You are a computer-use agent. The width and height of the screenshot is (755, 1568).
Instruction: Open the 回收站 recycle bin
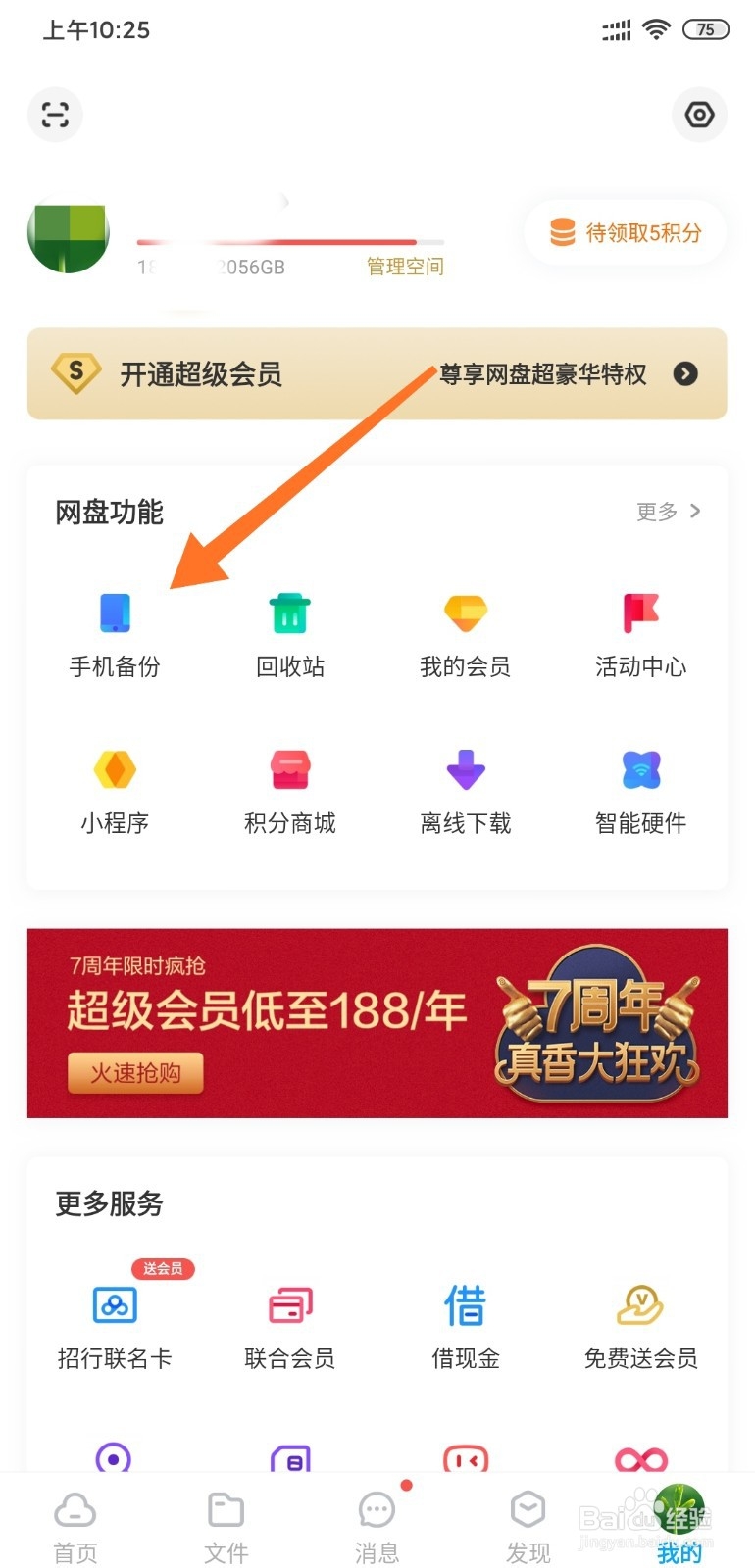288,632
